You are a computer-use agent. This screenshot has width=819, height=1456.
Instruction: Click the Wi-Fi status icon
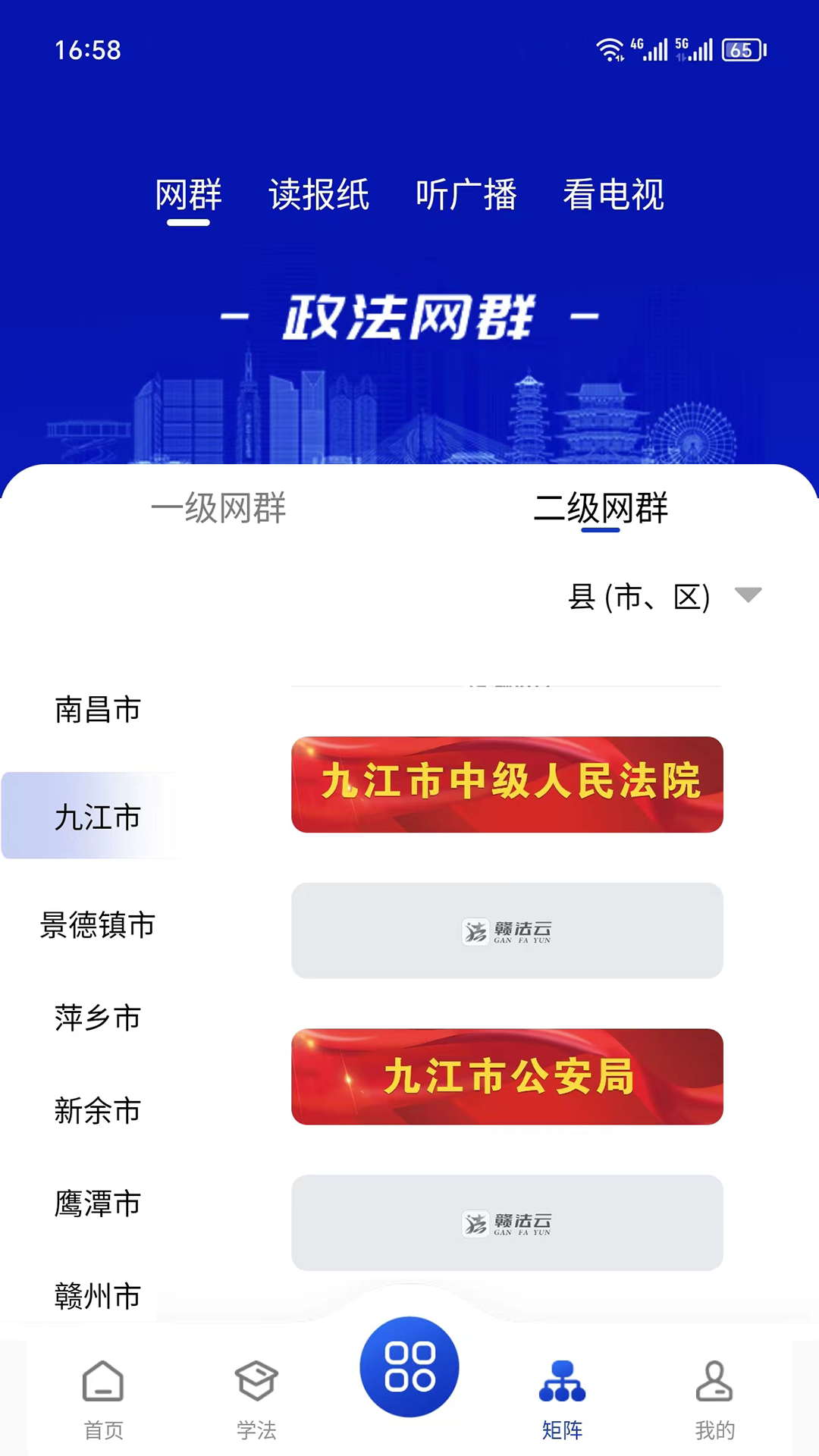(611, 48)
